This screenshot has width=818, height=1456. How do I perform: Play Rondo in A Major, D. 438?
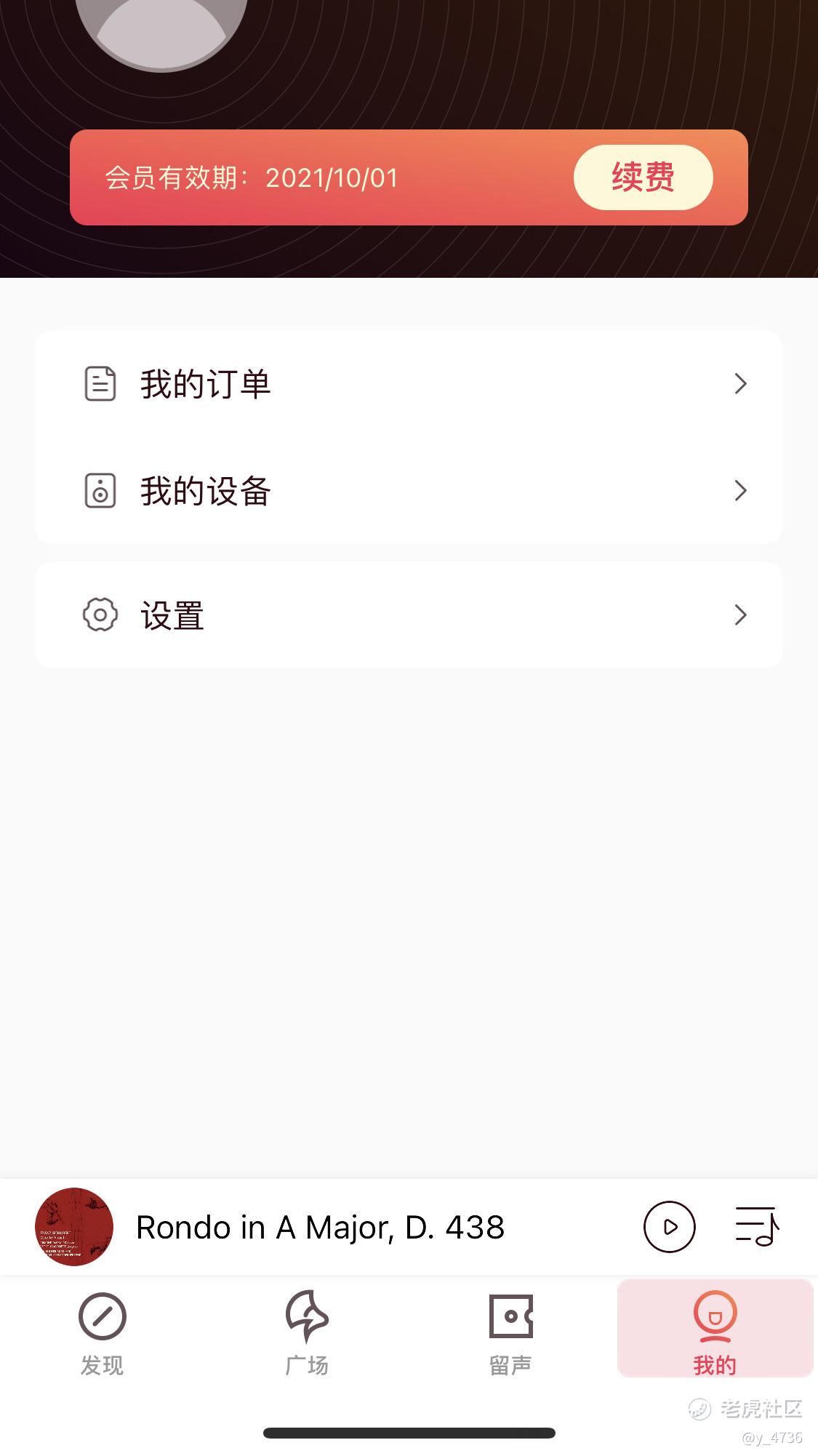pos(669,1227)
